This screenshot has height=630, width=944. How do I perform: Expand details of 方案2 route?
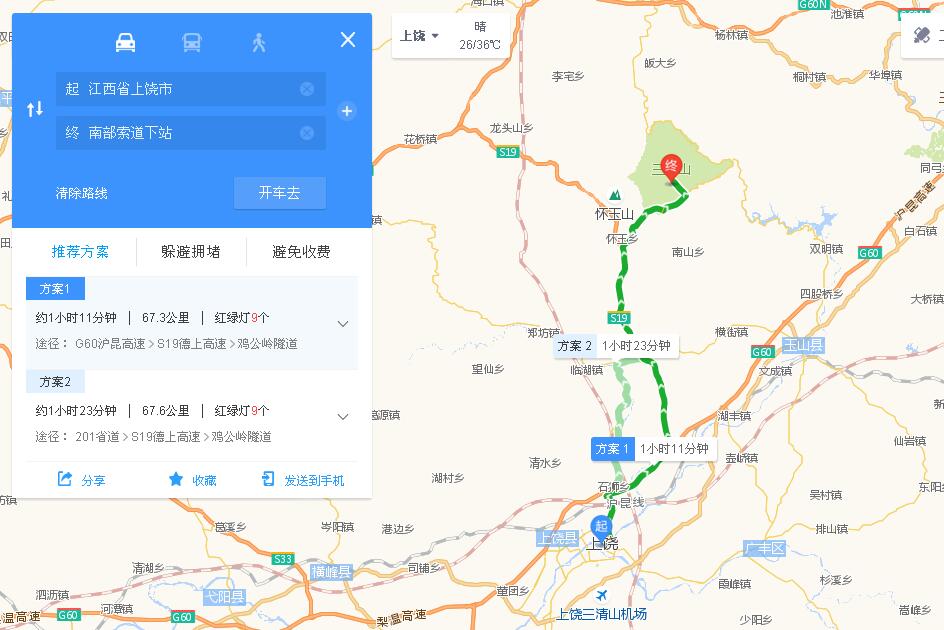tap(343, 417)
